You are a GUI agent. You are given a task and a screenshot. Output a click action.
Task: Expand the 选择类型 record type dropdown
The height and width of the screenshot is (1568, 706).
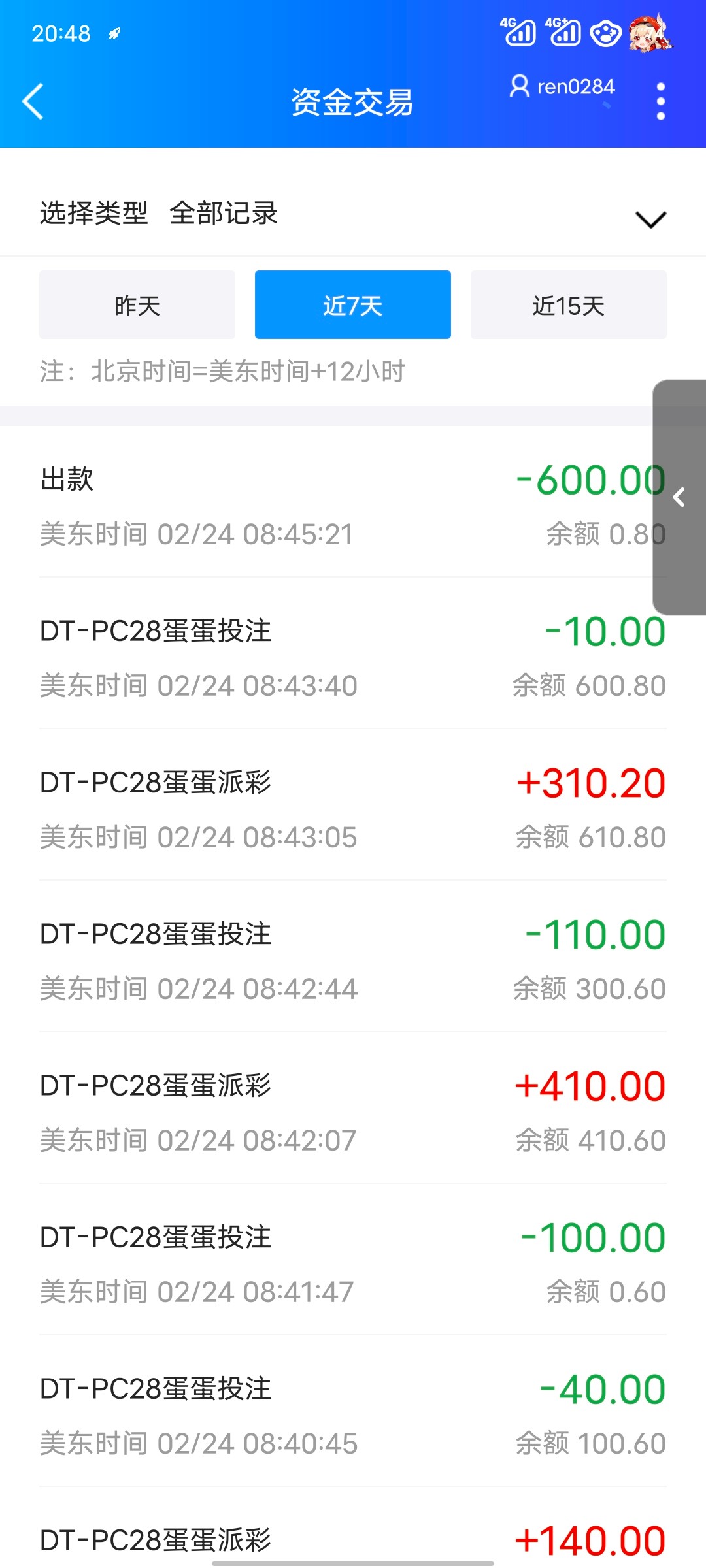point(650,219)
